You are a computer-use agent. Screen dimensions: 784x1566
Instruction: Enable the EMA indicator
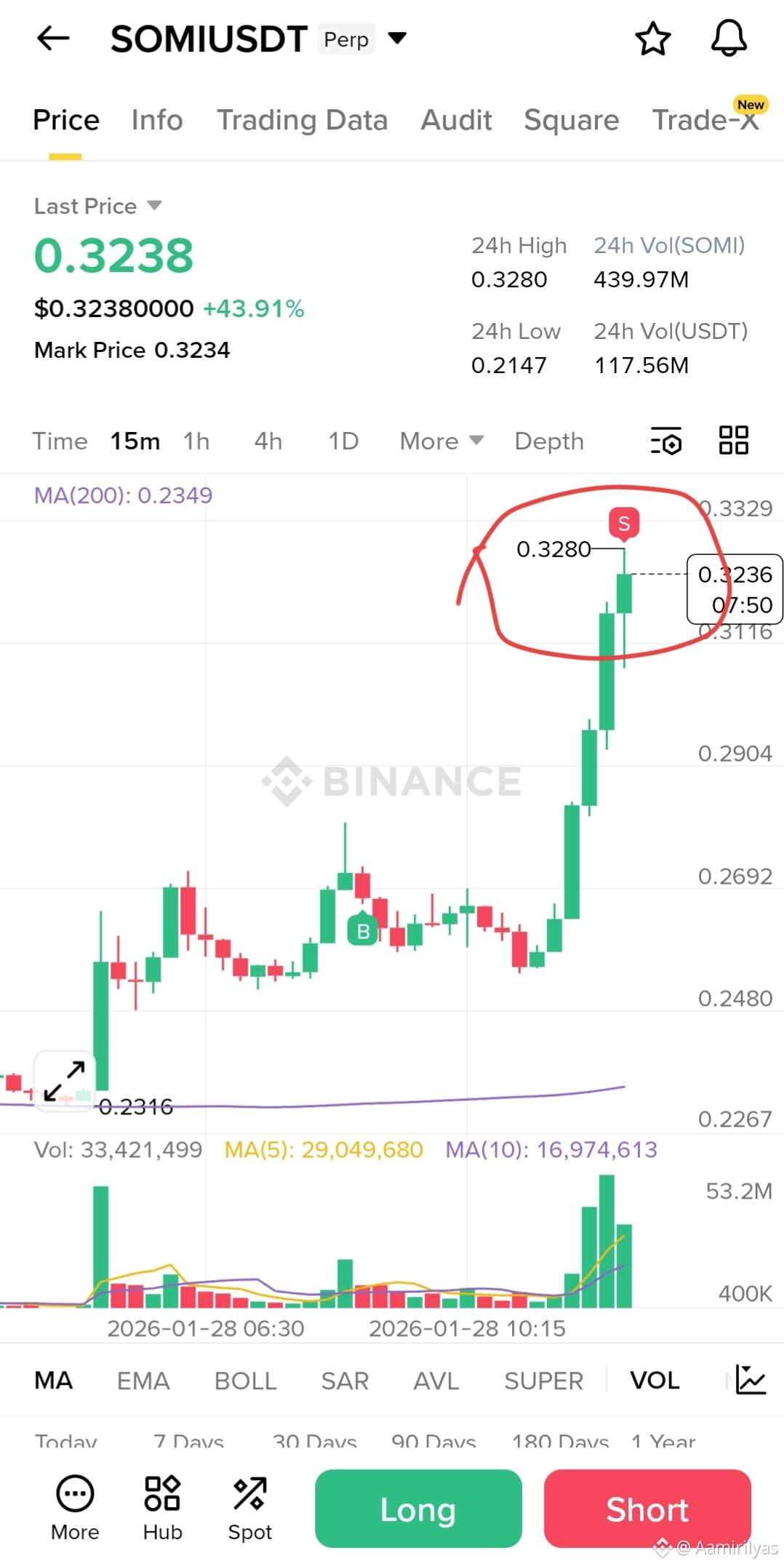tap(143, 1381)
